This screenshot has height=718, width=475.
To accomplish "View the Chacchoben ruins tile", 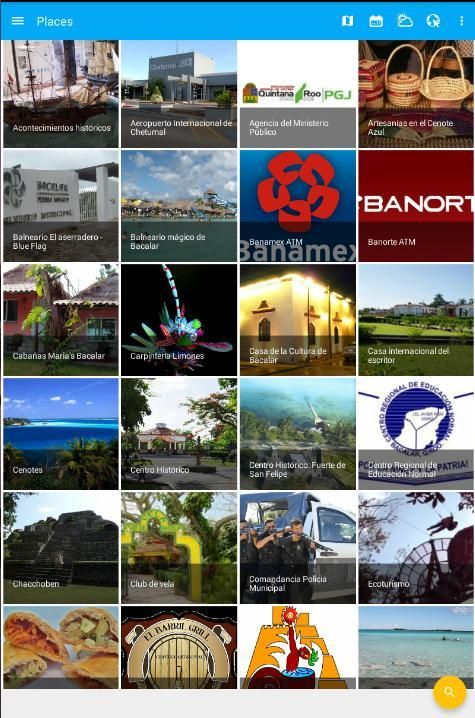I will (x=61, y=548).
